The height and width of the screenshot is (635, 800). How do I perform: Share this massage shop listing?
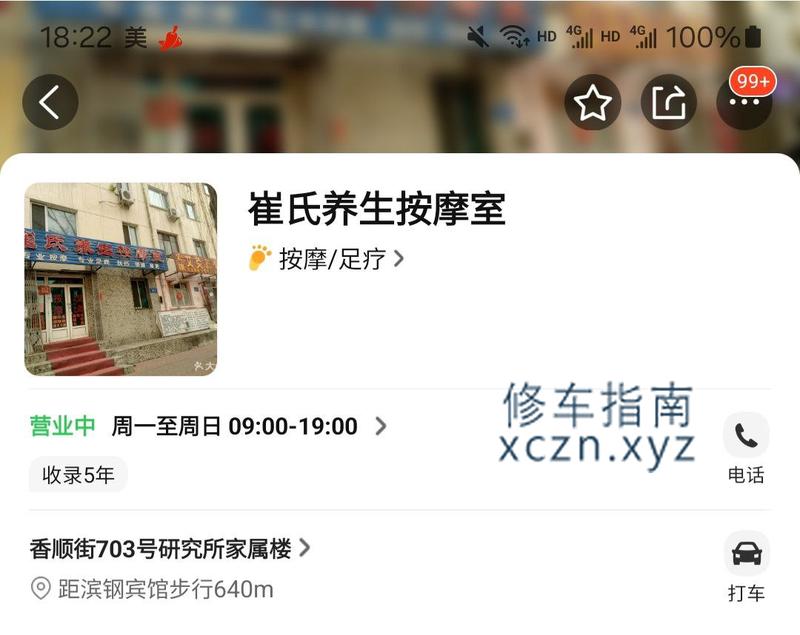668,103
